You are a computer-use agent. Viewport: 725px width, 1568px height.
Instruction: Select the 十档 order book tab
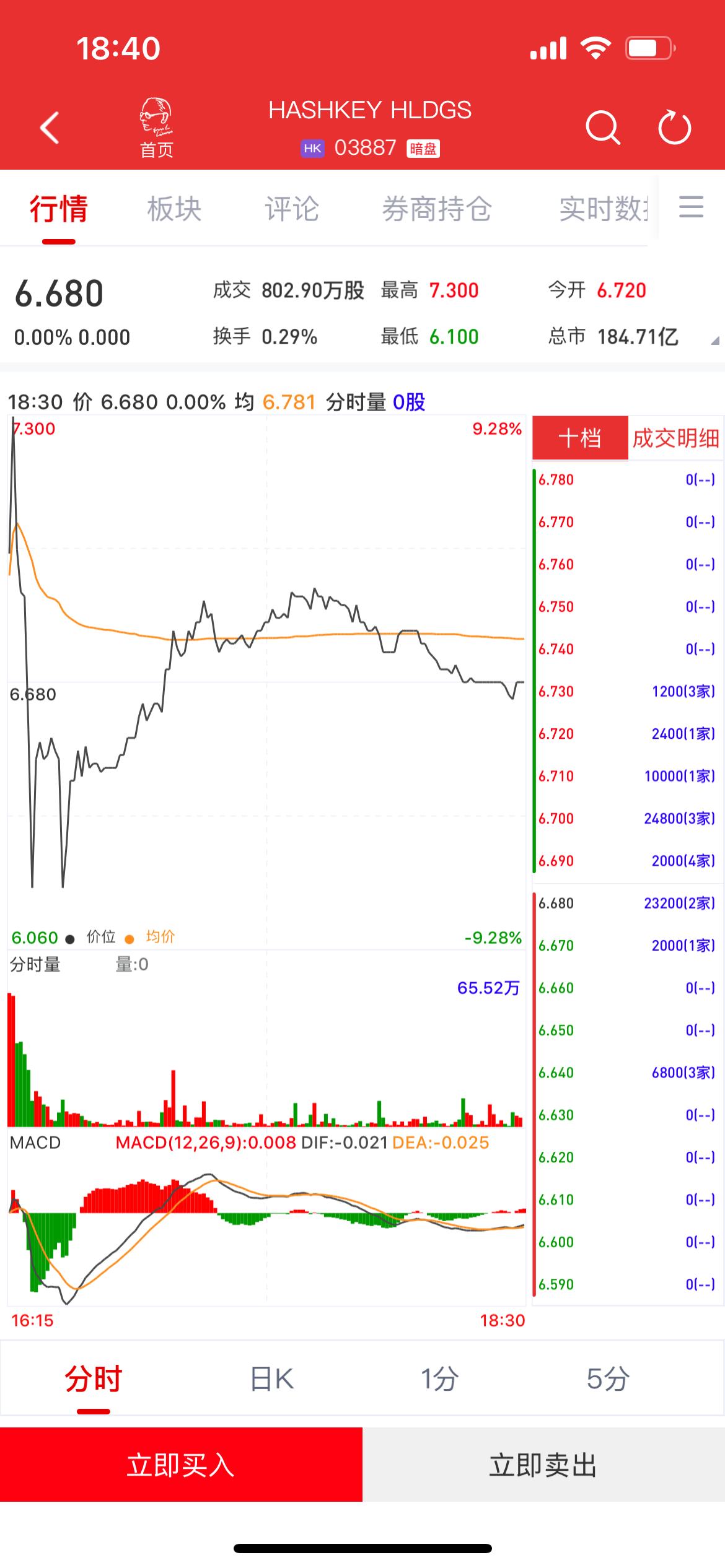pyautogui.click(x=580, y=438)
